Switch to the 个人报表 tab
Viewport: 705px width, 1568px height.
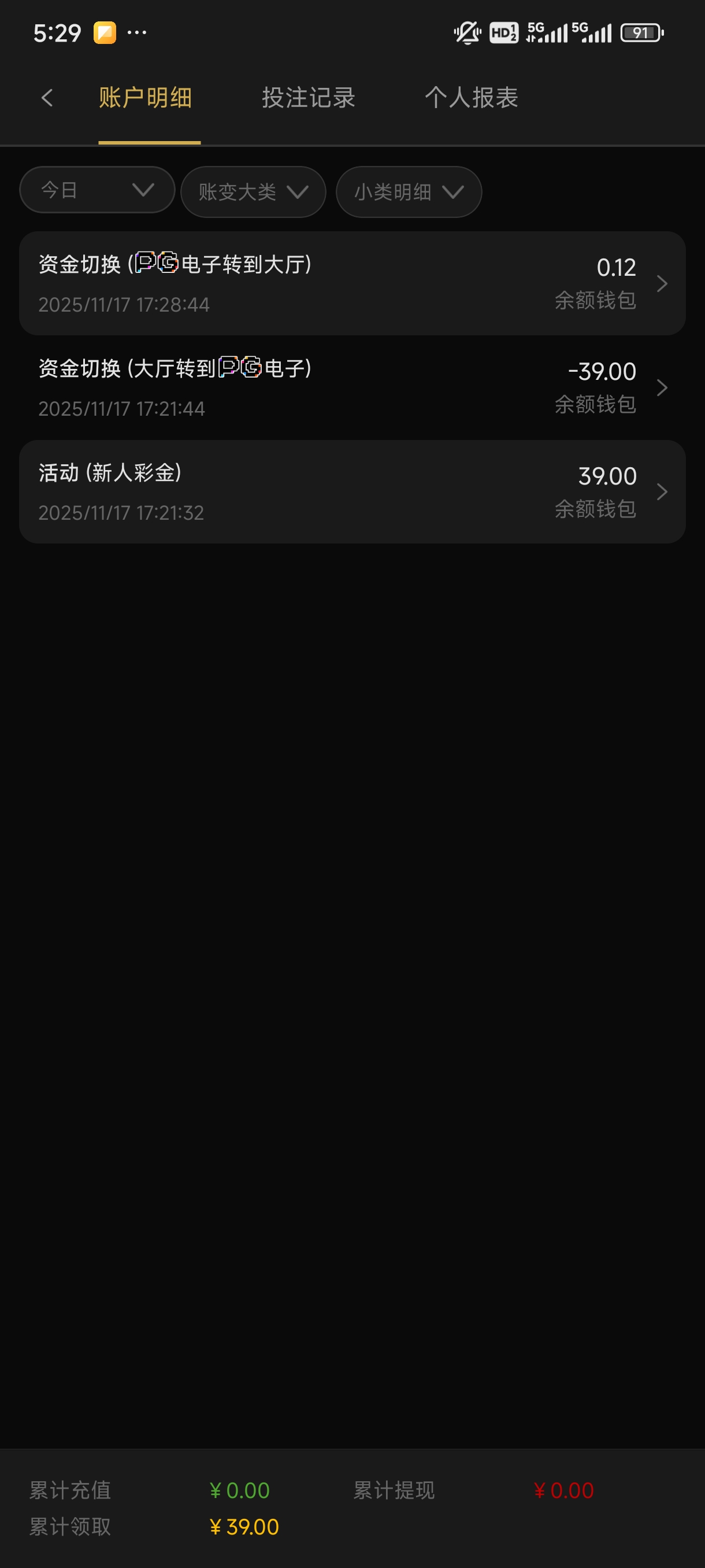click(x=472, y=98)
